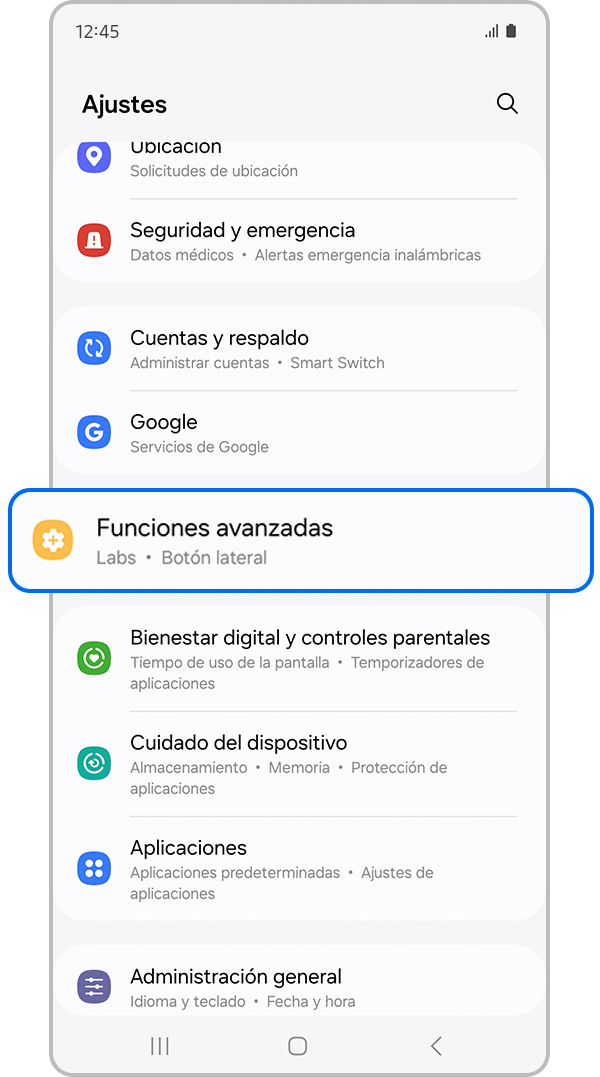Open Funciones avanzadas

pyautogui.click(x=300, y=540)
